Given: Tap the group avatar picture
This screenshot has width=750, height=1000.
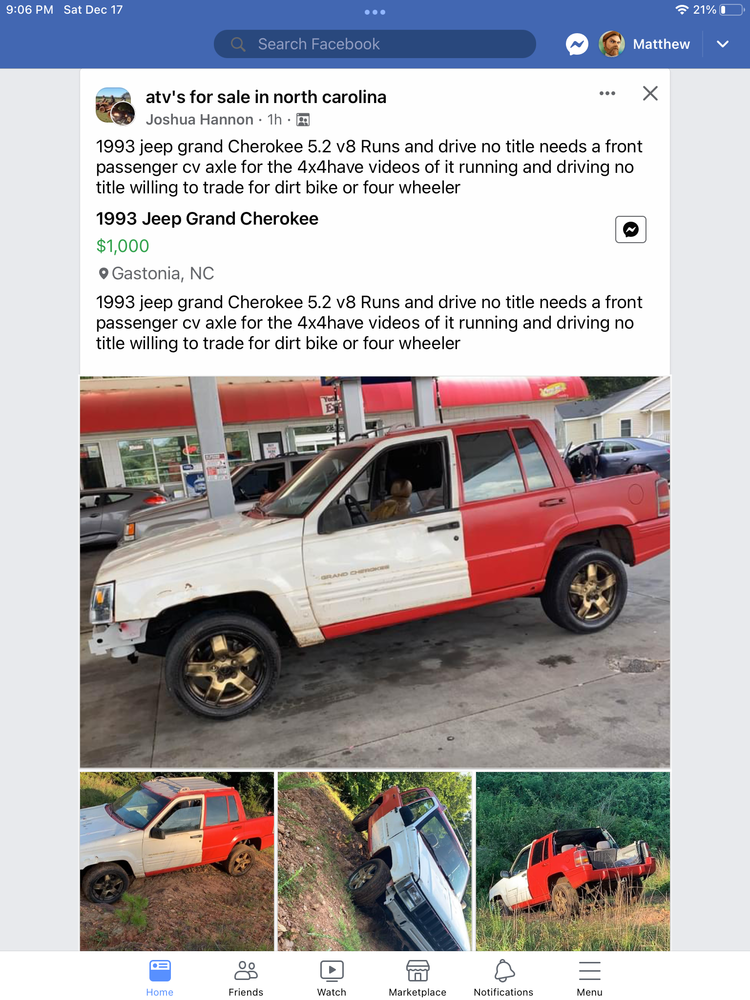Looking at the screenshot, I should (114, 106).
